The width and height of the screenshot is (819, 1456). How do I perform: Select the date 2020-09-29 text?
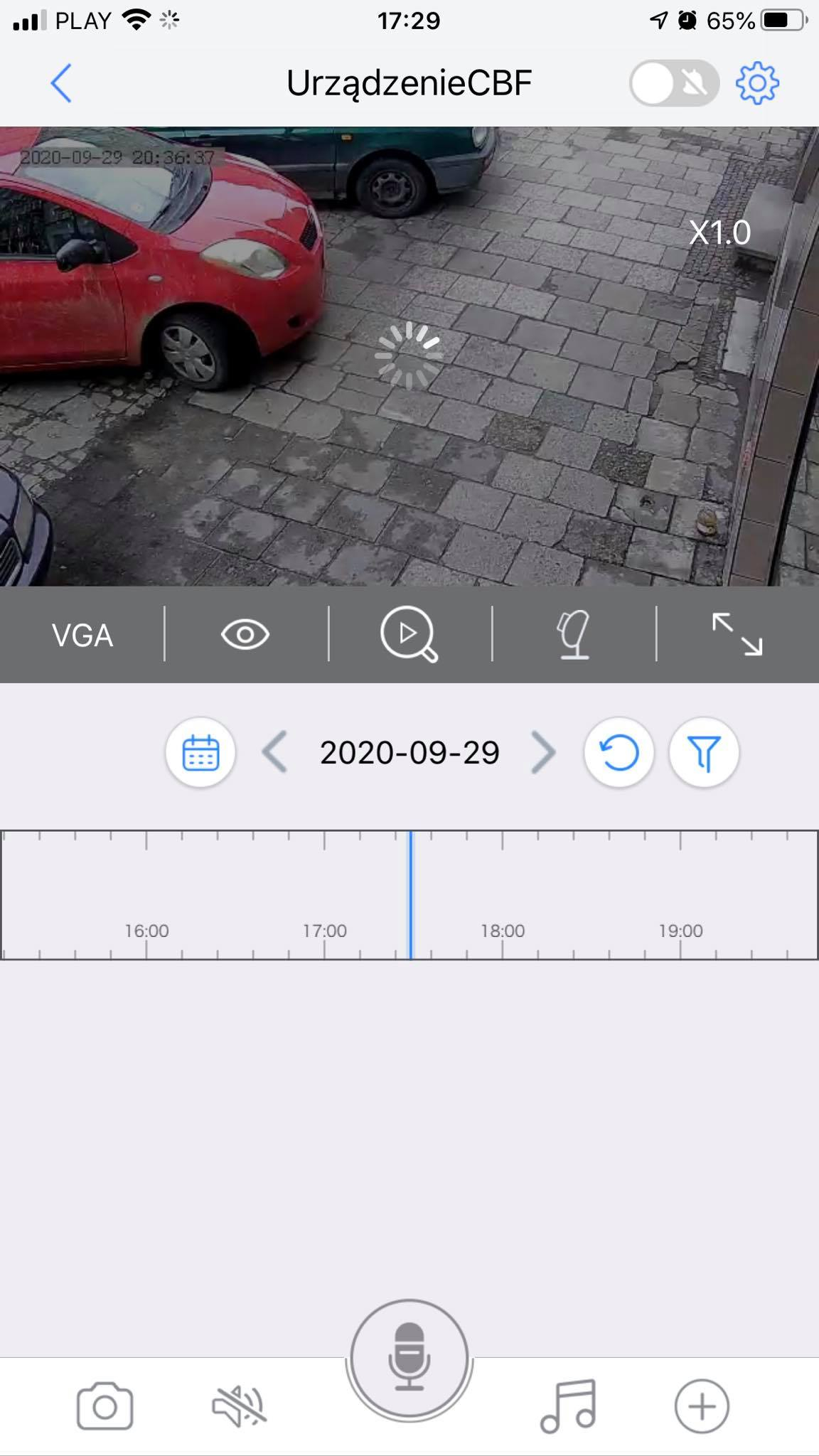click(409, 752)
